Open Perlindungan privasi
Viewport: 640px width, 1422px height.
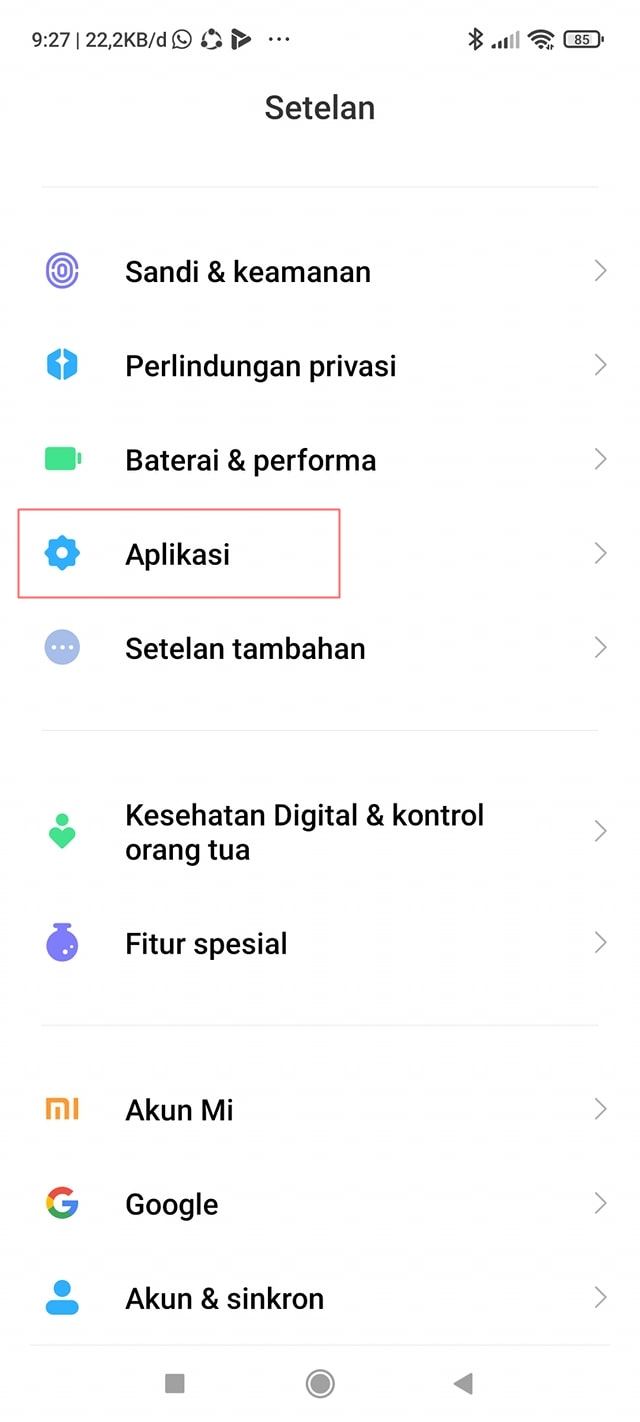pos(320,365)
